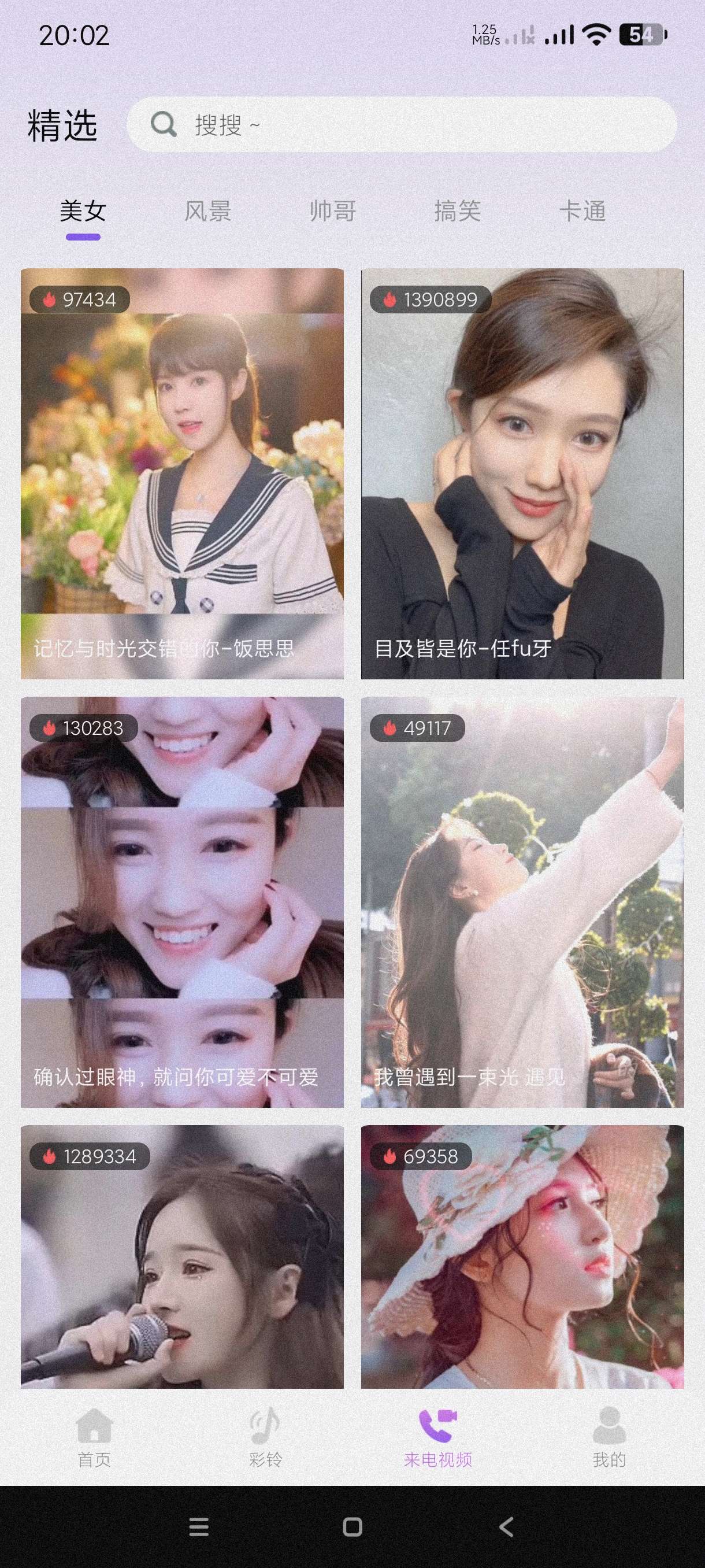Tap the system home button

352,1526
